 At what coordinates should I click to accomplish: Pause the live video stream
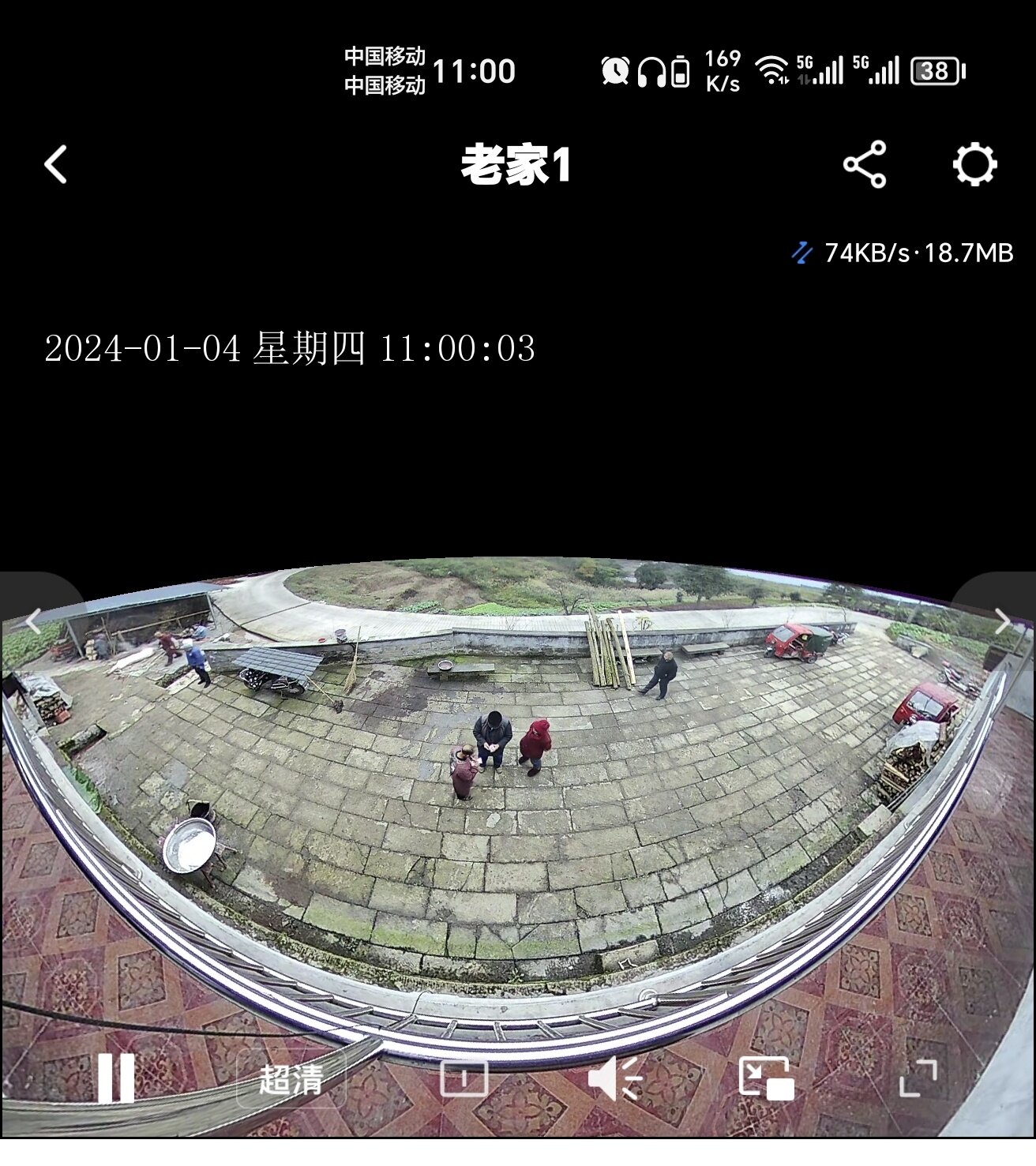pos(115,1078)
